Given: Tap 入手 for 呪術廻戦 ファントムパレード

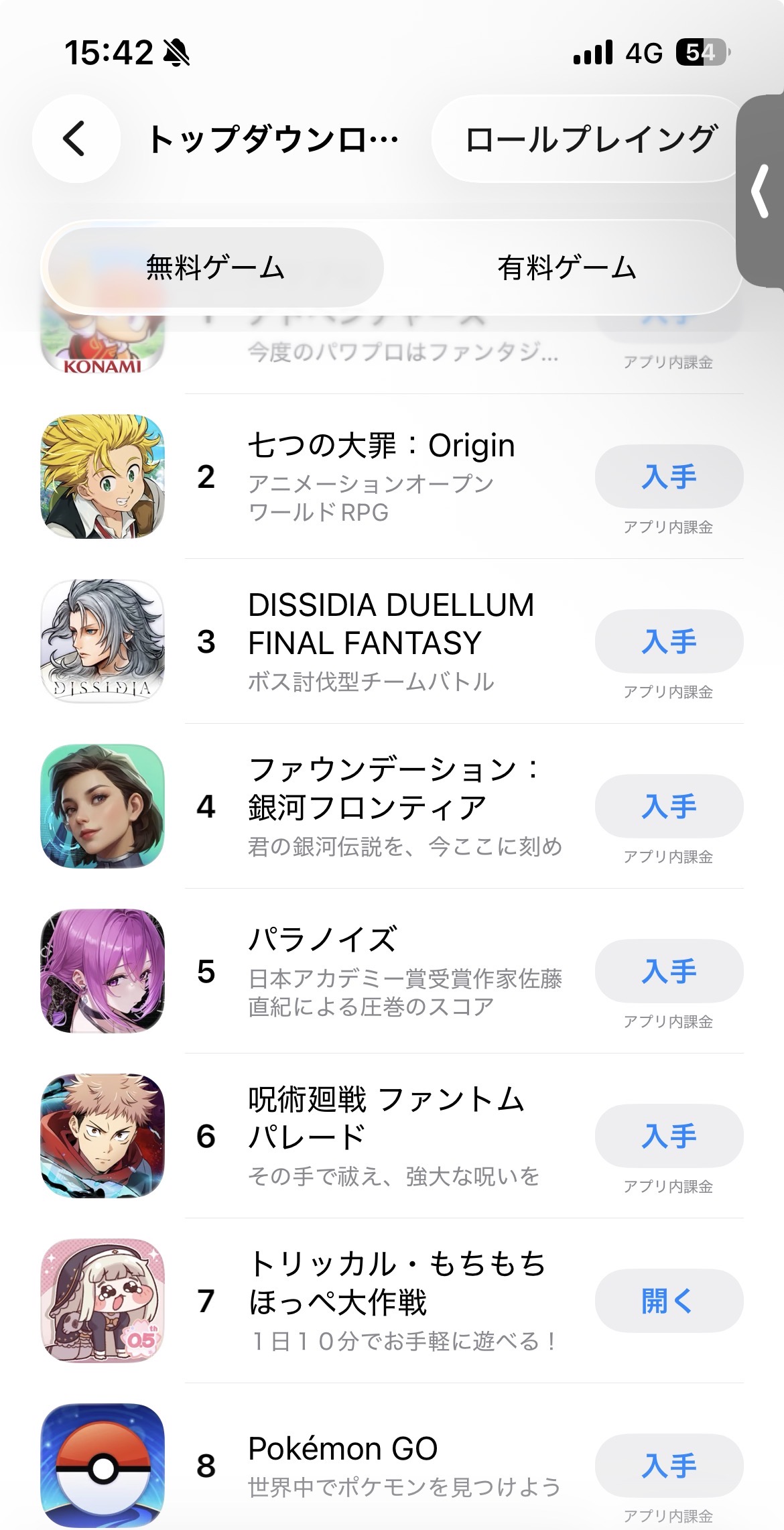Looking at the screenshot, I should tap(669, 1136).
